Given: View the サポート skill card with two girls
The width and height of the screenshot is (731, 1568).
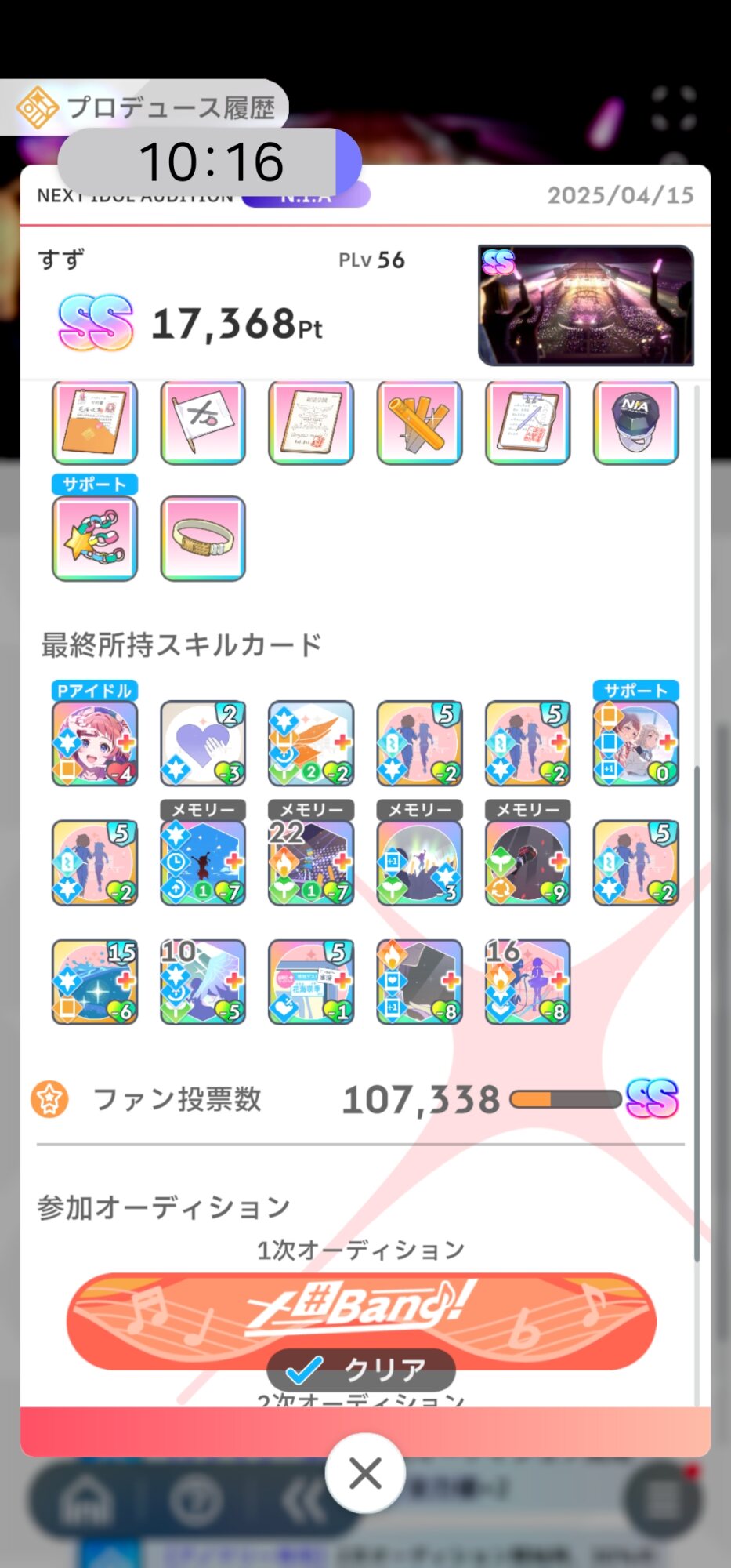Looking at the screenshot, I should point(635,742).
